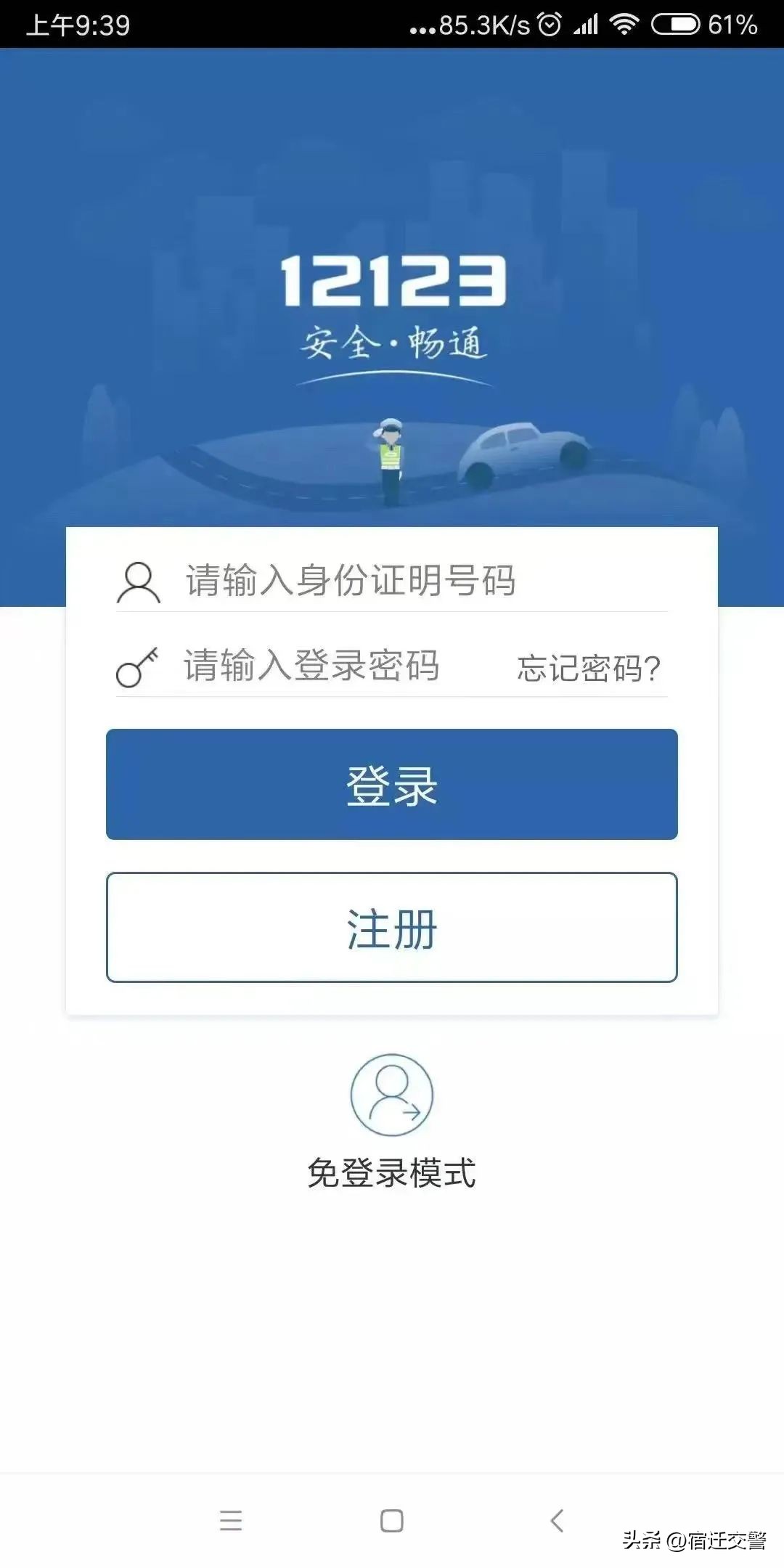
Task: Tap the cellular signal icon in the status bar
Action: click(x=587, y=23)
